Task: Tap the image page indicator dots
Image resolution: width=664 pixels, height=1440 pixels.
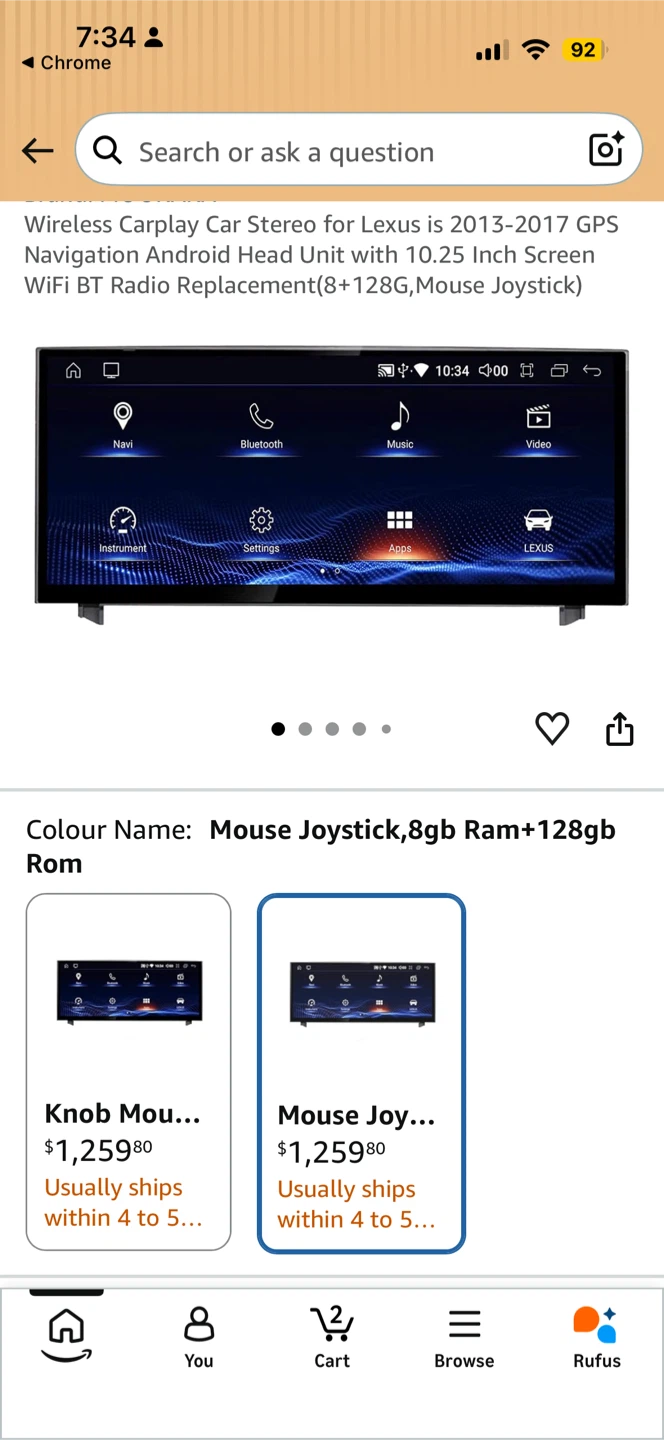Action: tap(332, 729)
